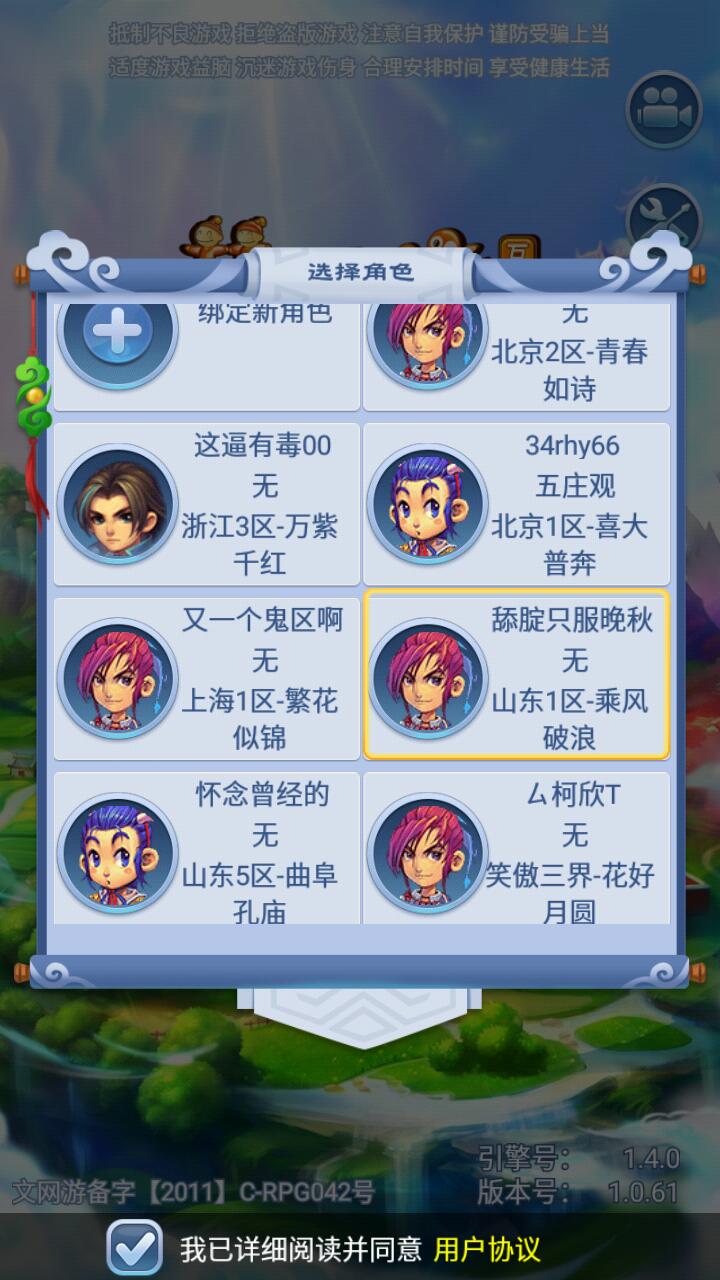Open the wrench and screwdriver tools icon
The width and height of the screenshot is (720, 1280).
(x=664, y=218)
